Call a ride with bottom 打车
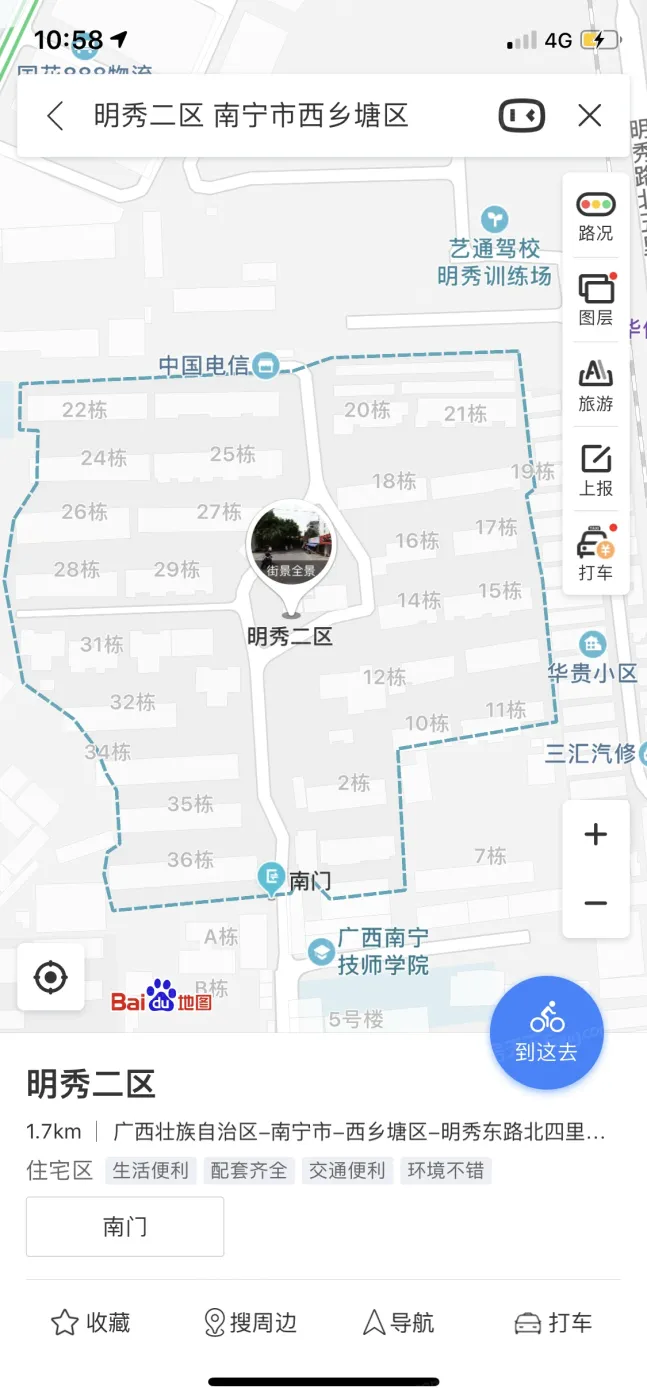Screen dimensions: 647x1400 click(552, 1323)
